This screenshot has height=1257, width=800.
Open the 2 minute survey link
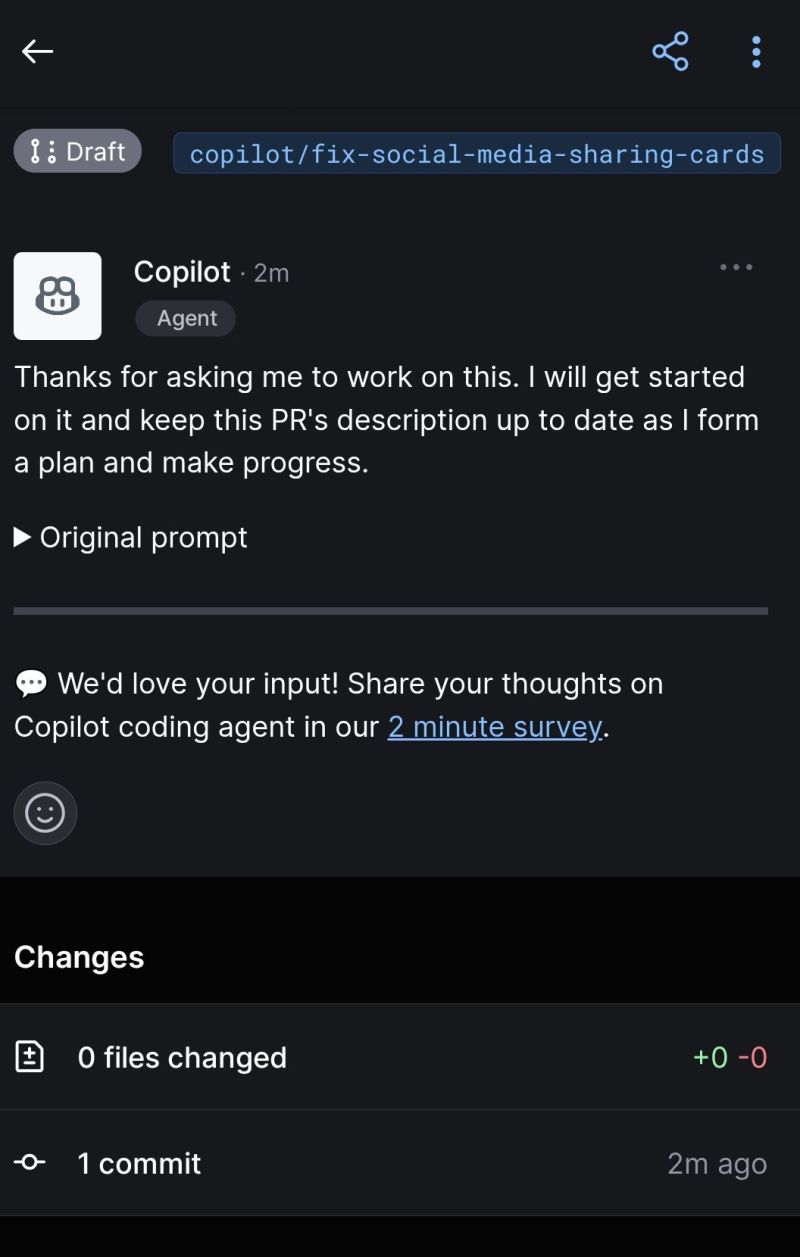click(x=495, y=727)
